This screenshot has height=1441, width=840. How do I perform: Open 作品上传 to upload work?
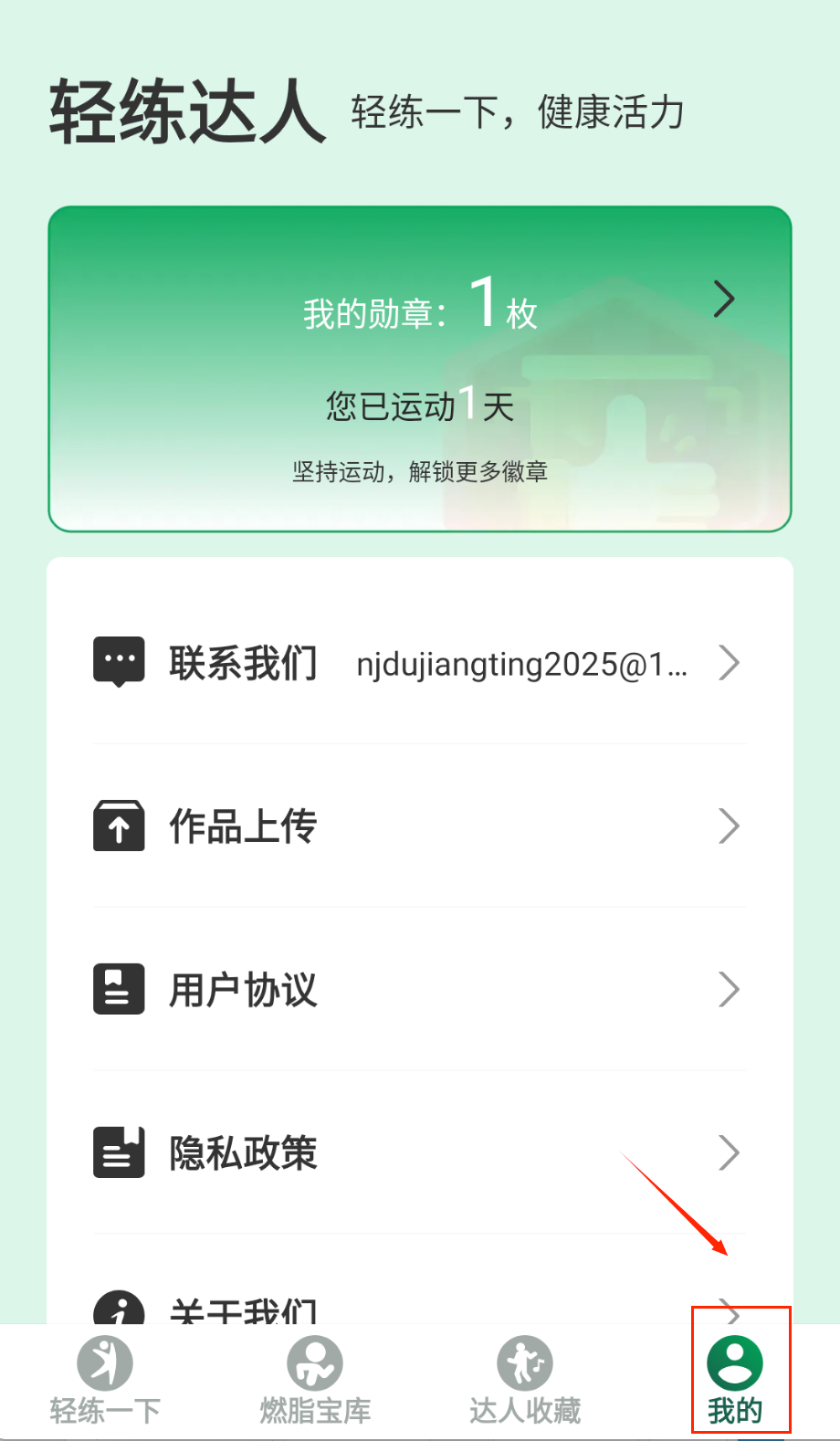pyautogui.click(x=420, y=826)
